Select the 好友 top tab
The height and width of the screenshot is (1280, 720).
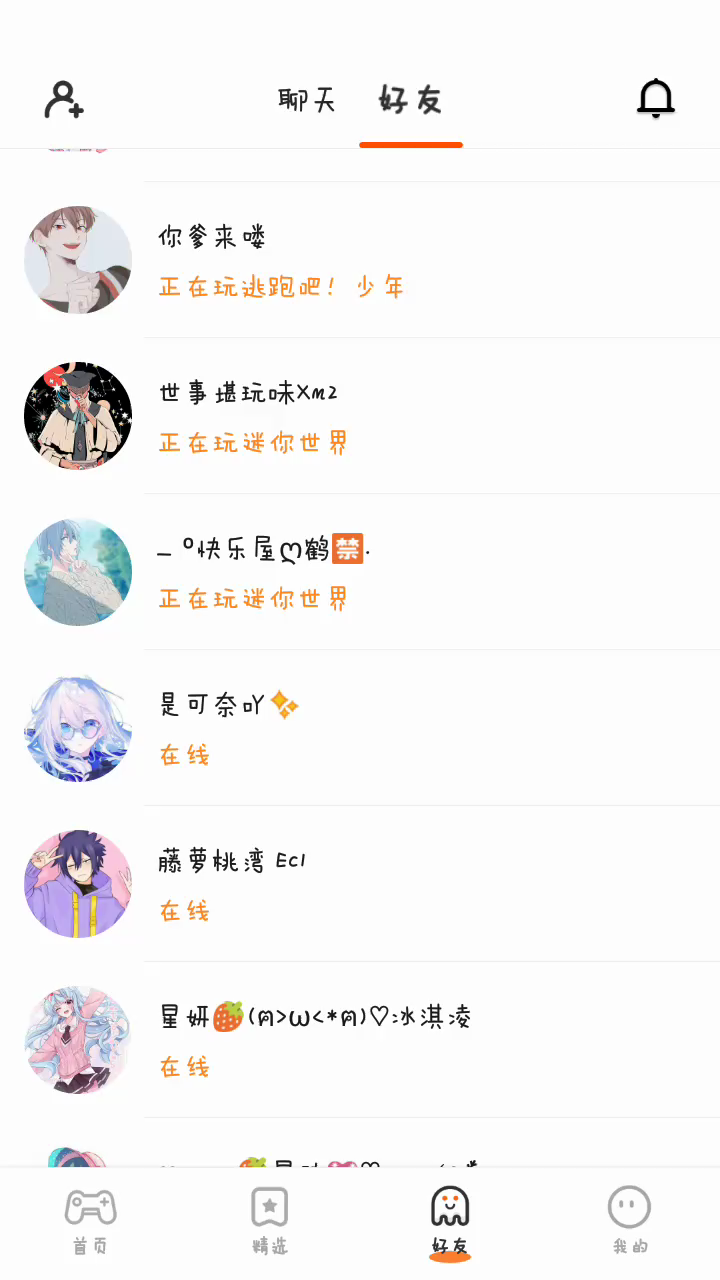pos(411,100)
